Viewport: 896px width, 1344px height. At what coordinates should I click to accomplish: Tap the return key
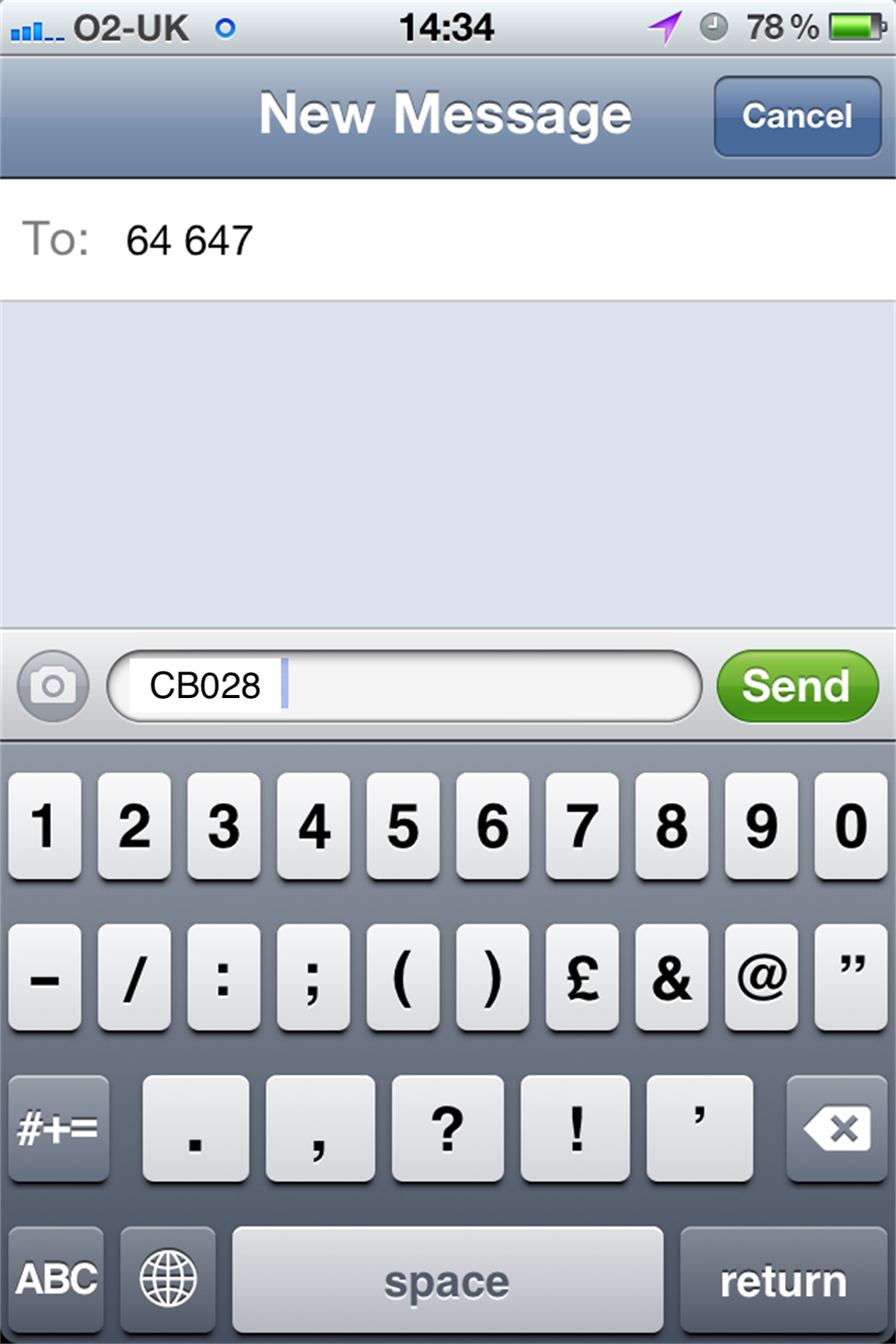pyautogui.click(x=783, y=1278)
